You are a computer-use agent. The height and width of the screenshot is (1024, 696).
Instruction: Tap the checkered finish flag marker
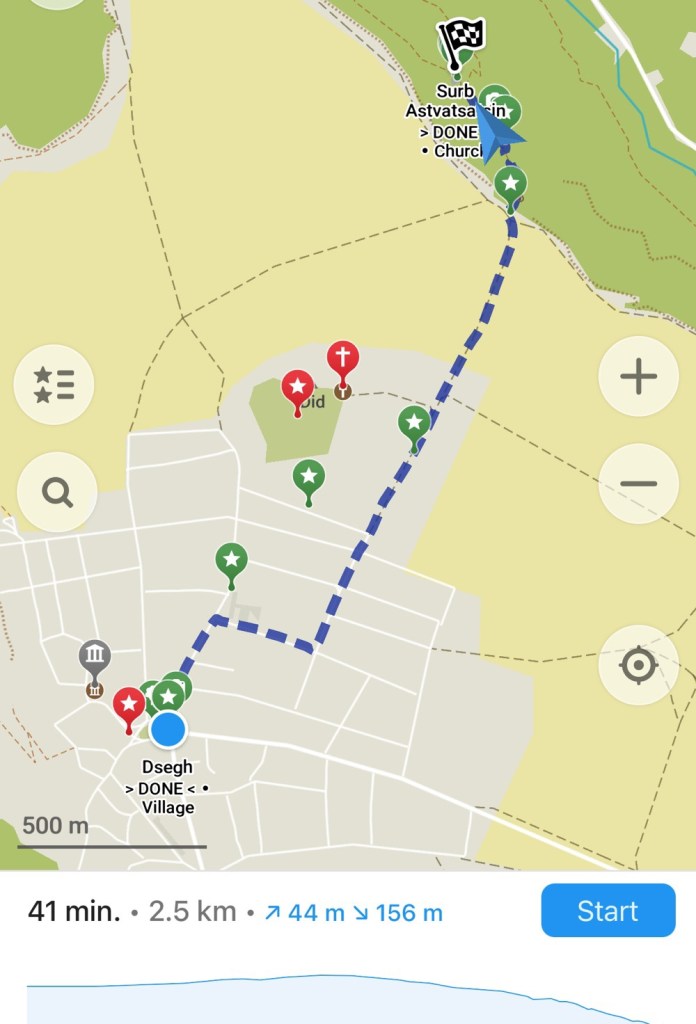coord(460,39)
